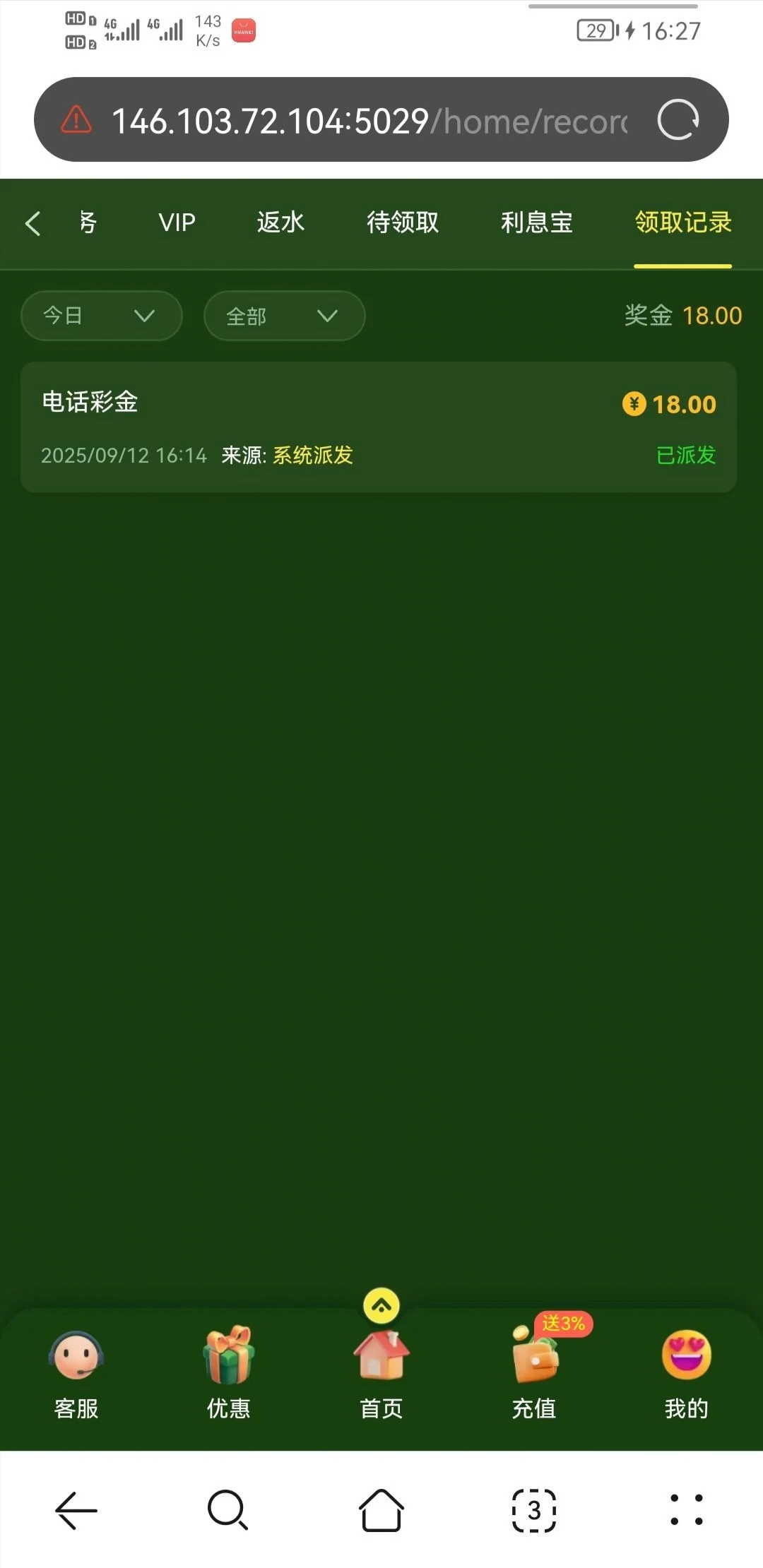
Task: Tap the browser search button
Action: [x=227, y=1511]
